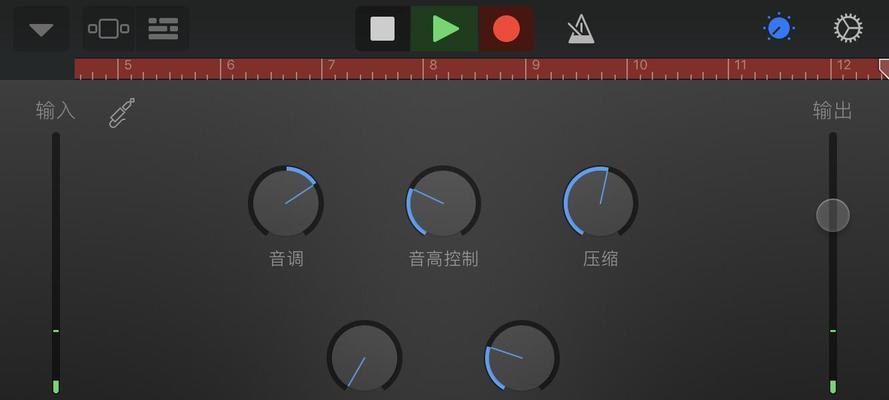Image resolution: width=889 pixels, height=400 pixels.
Task: Open the track controls knob icon
Action: pyautogui.click(x=779, y=28)
